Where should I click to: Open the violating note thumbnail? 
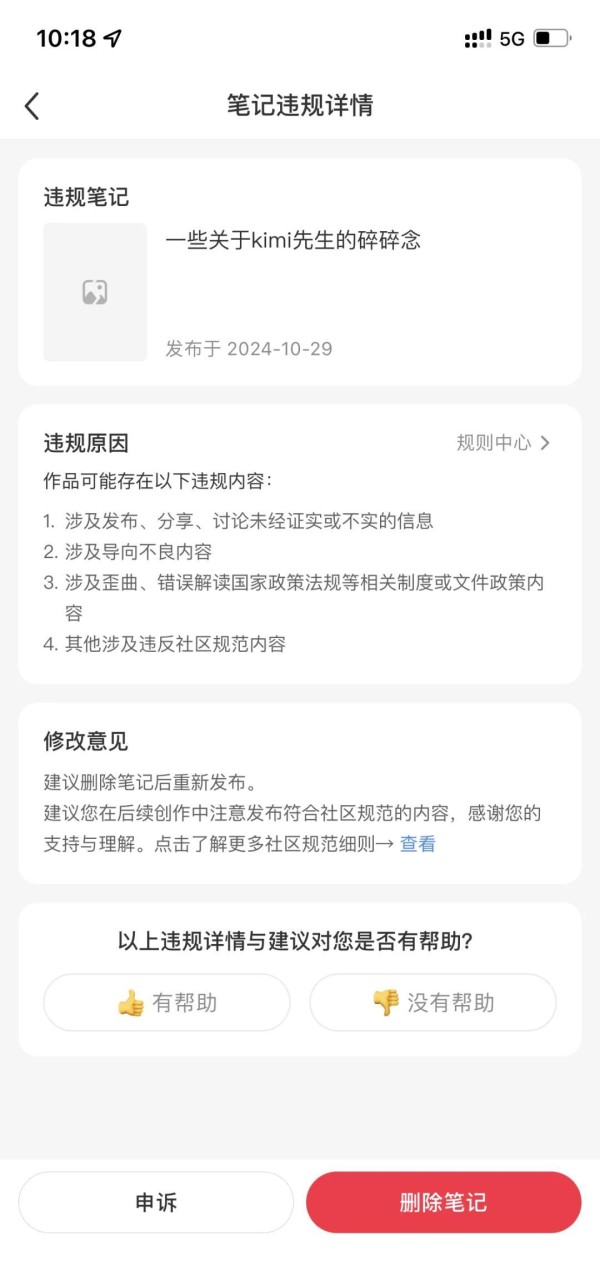(x=95, y=292)
